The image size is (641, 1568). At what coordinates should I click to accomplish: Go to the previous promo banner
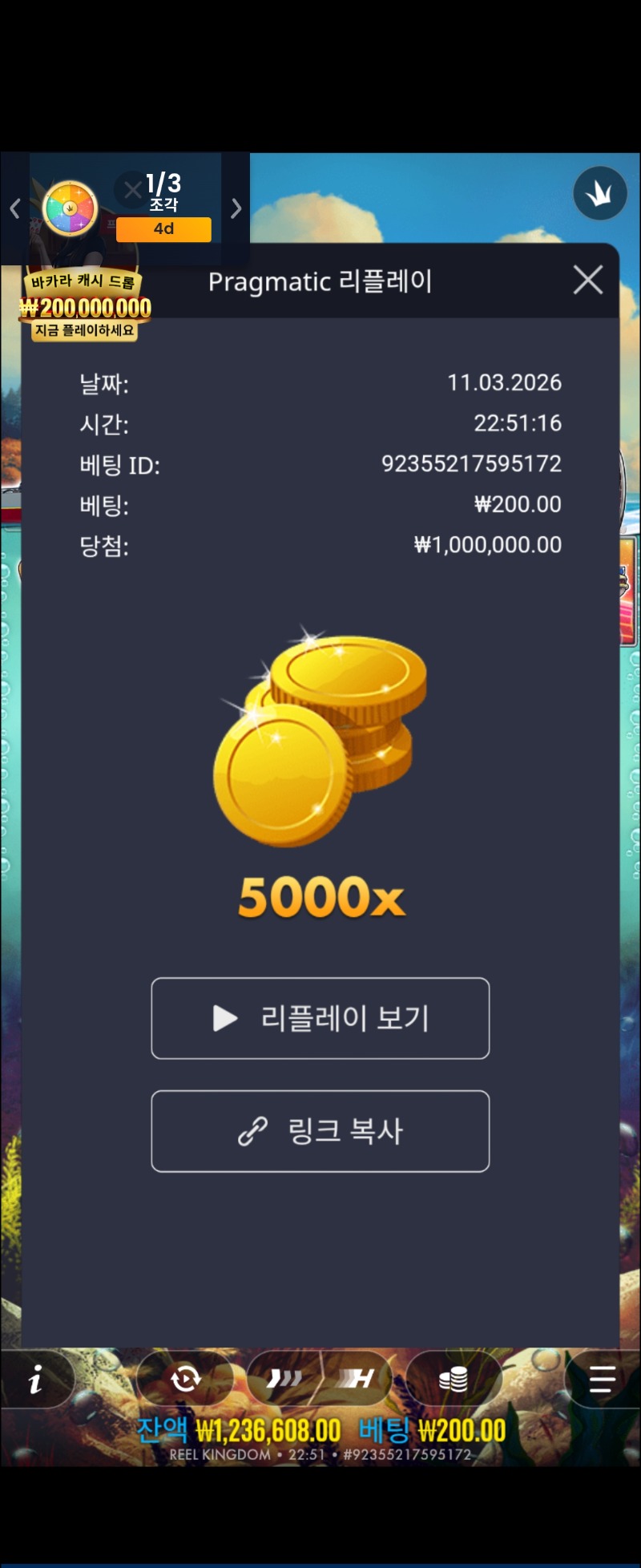coord(14,208)
